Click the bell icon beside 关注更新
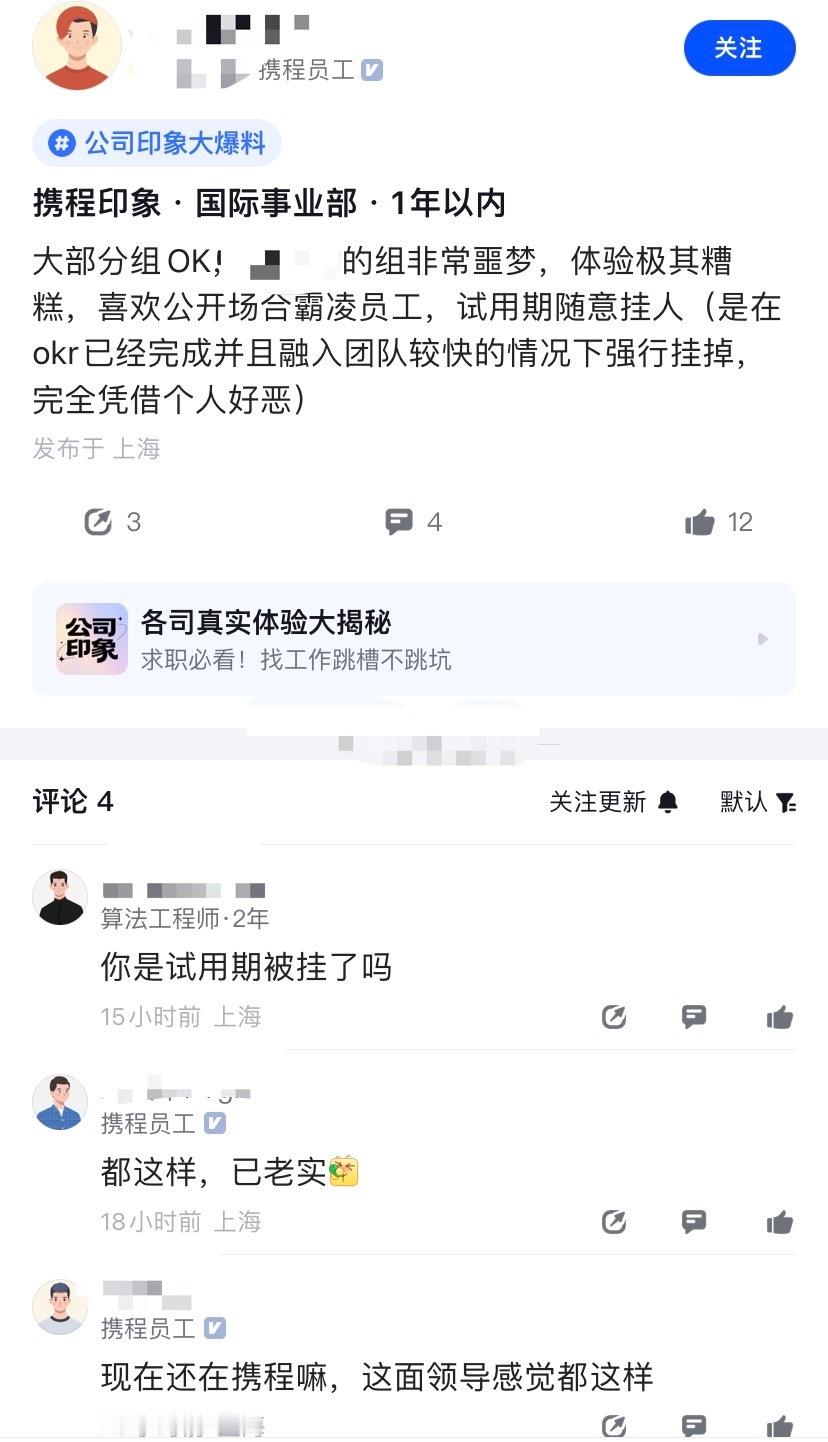The height and width of the screenshot is (1442, 828). point(668,801)
